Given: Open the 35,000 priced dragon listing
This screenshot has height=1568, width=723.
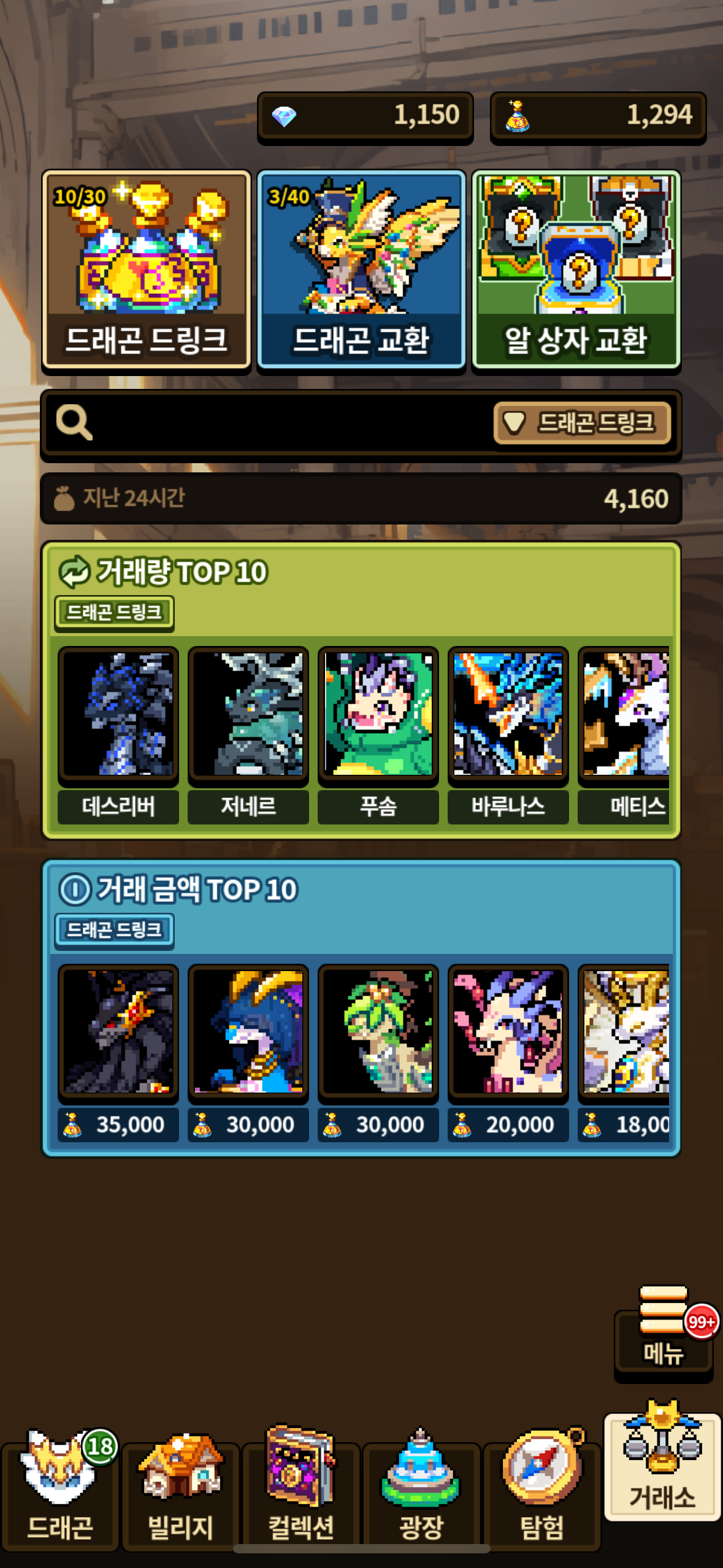Looking at the screenshot, I should pos(118,1053).
